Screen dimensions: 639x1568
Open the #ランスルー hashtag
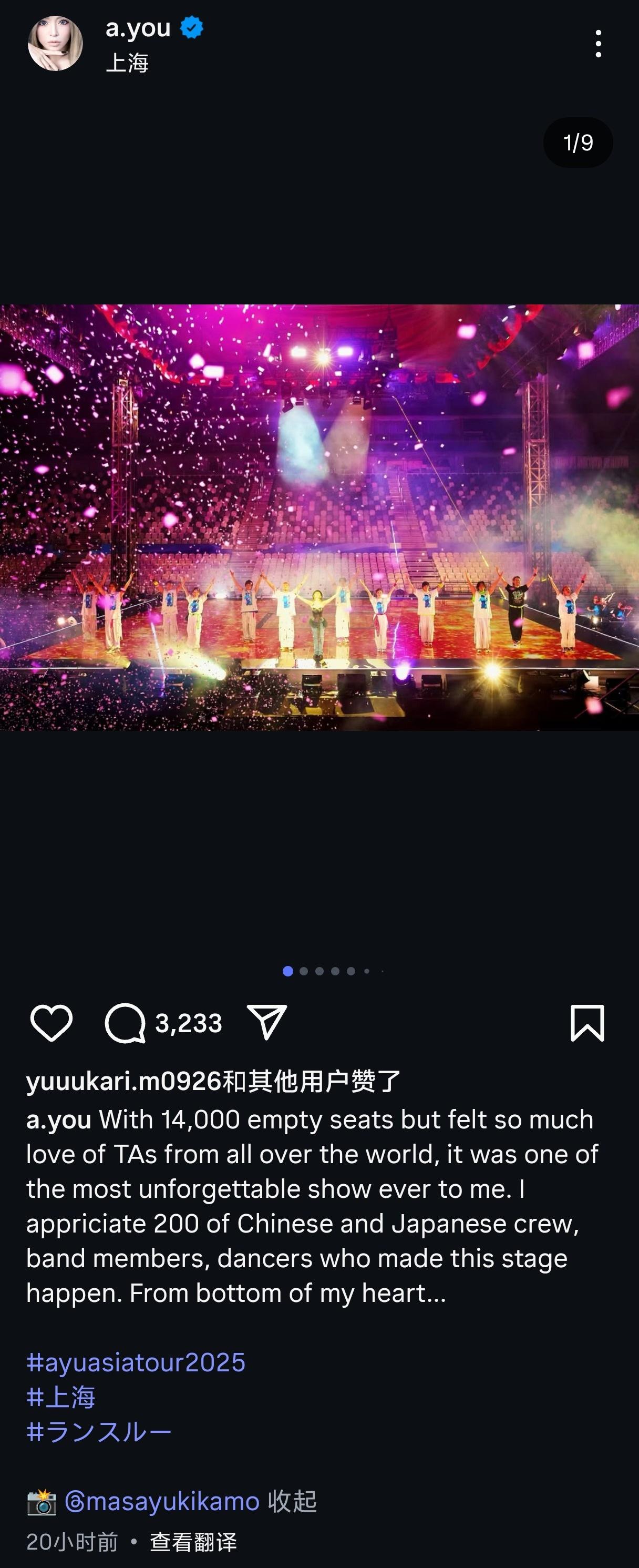coord(99,1432)
